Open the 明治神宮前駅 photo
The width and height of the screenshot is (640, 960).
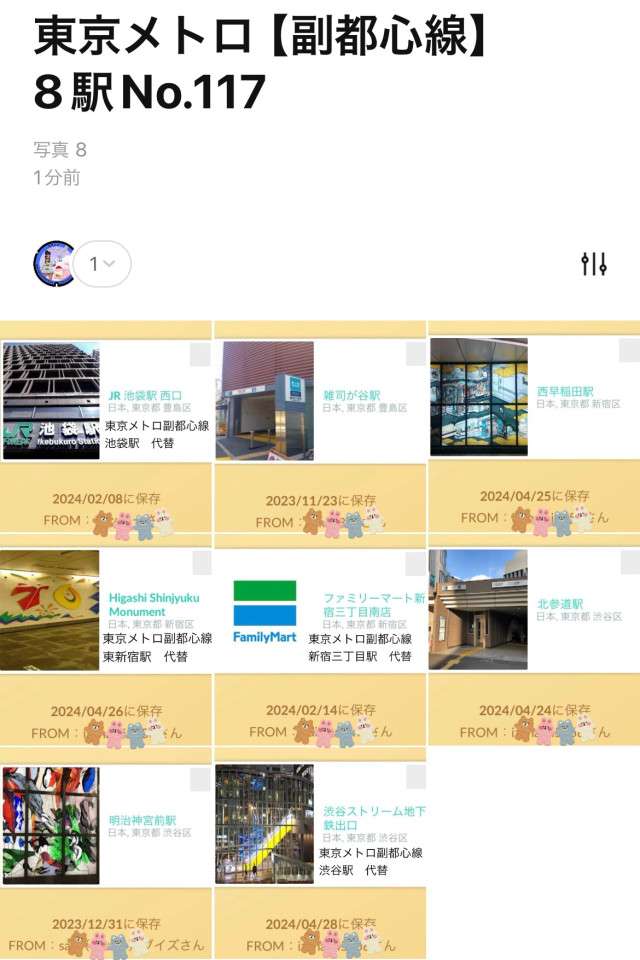tap(52, 825)
